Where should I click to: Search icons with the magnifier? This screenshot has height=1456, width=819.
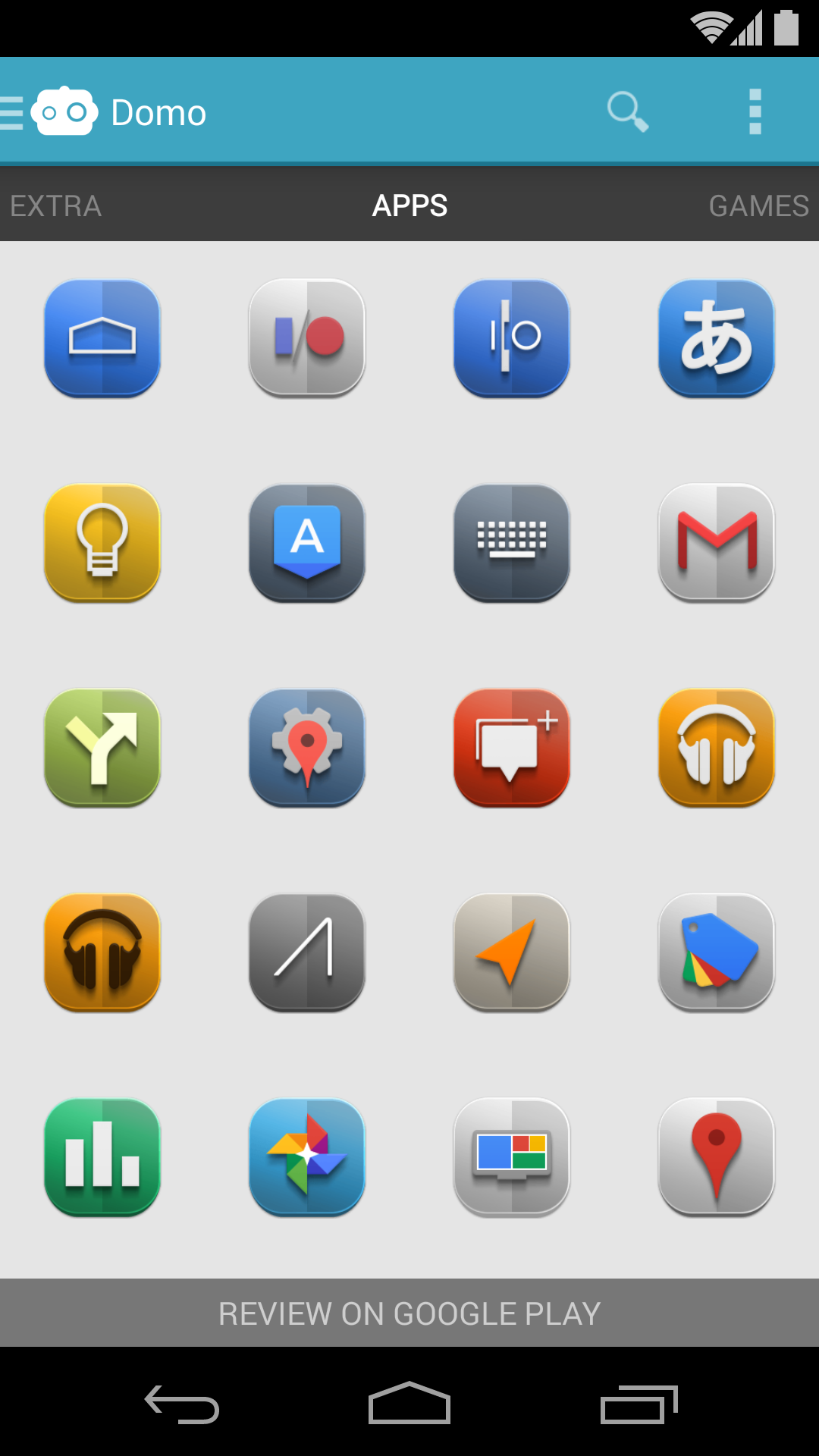point(627,112)
